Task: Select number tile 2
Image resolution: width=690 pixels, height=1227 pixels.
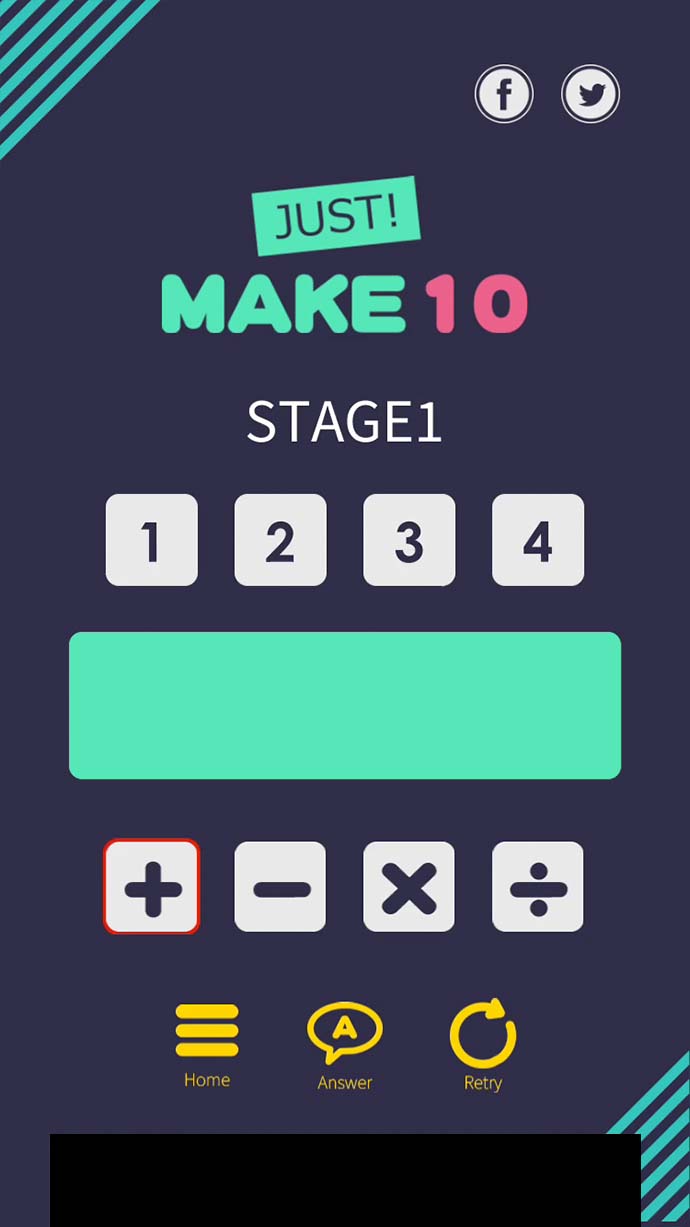Action: tap(280, 540)
